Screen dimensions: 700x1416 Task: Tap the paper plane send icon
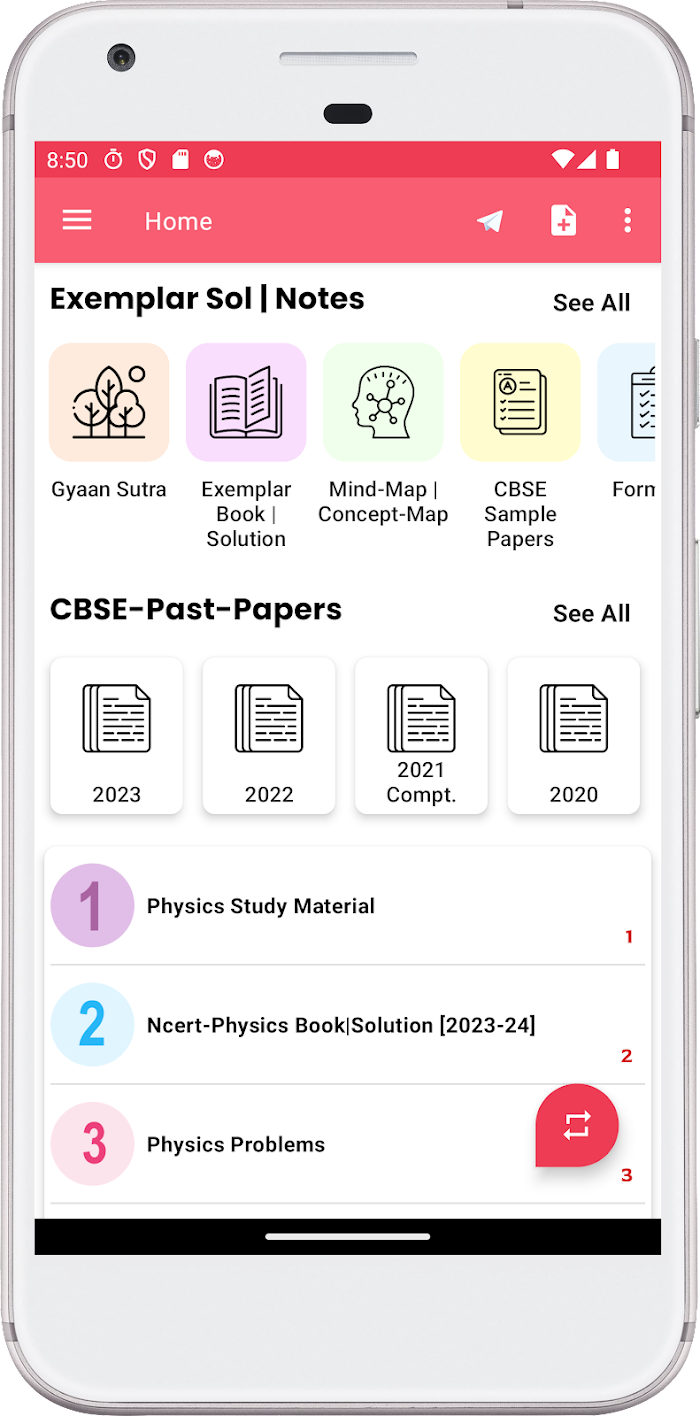(x=490, y=221)
